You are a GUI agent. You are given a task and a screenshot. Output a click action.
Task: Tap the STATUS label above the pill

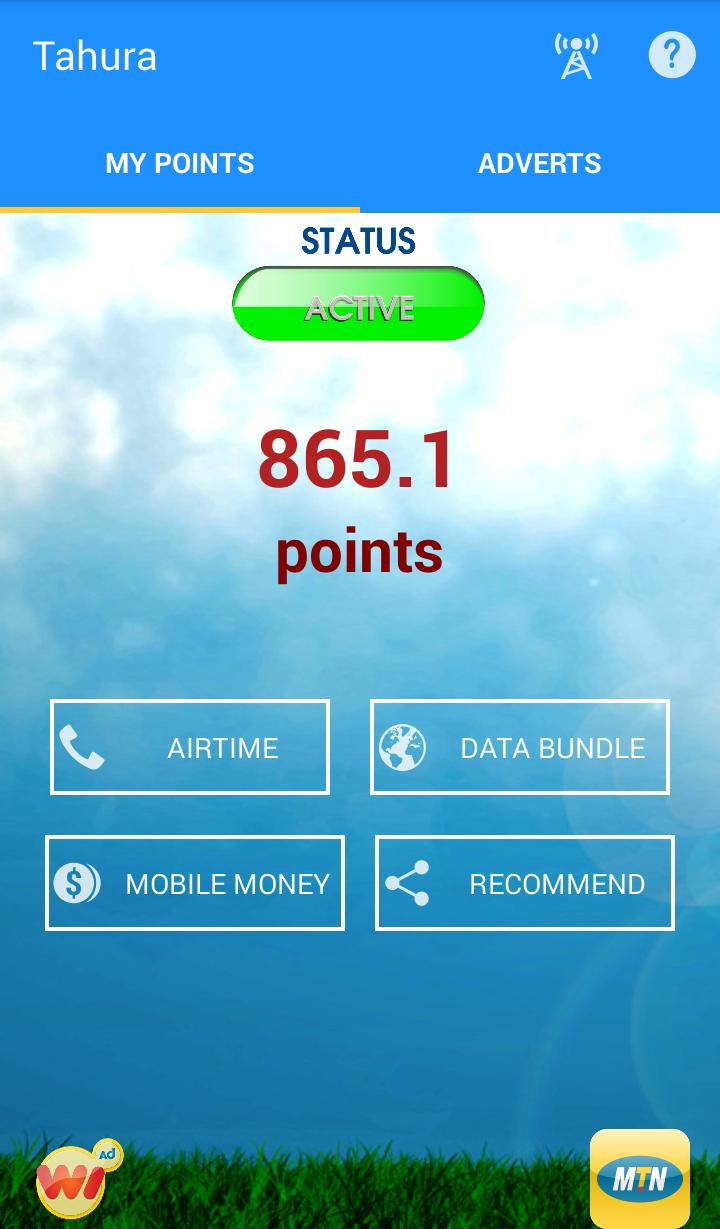click(x=358, y=242)
